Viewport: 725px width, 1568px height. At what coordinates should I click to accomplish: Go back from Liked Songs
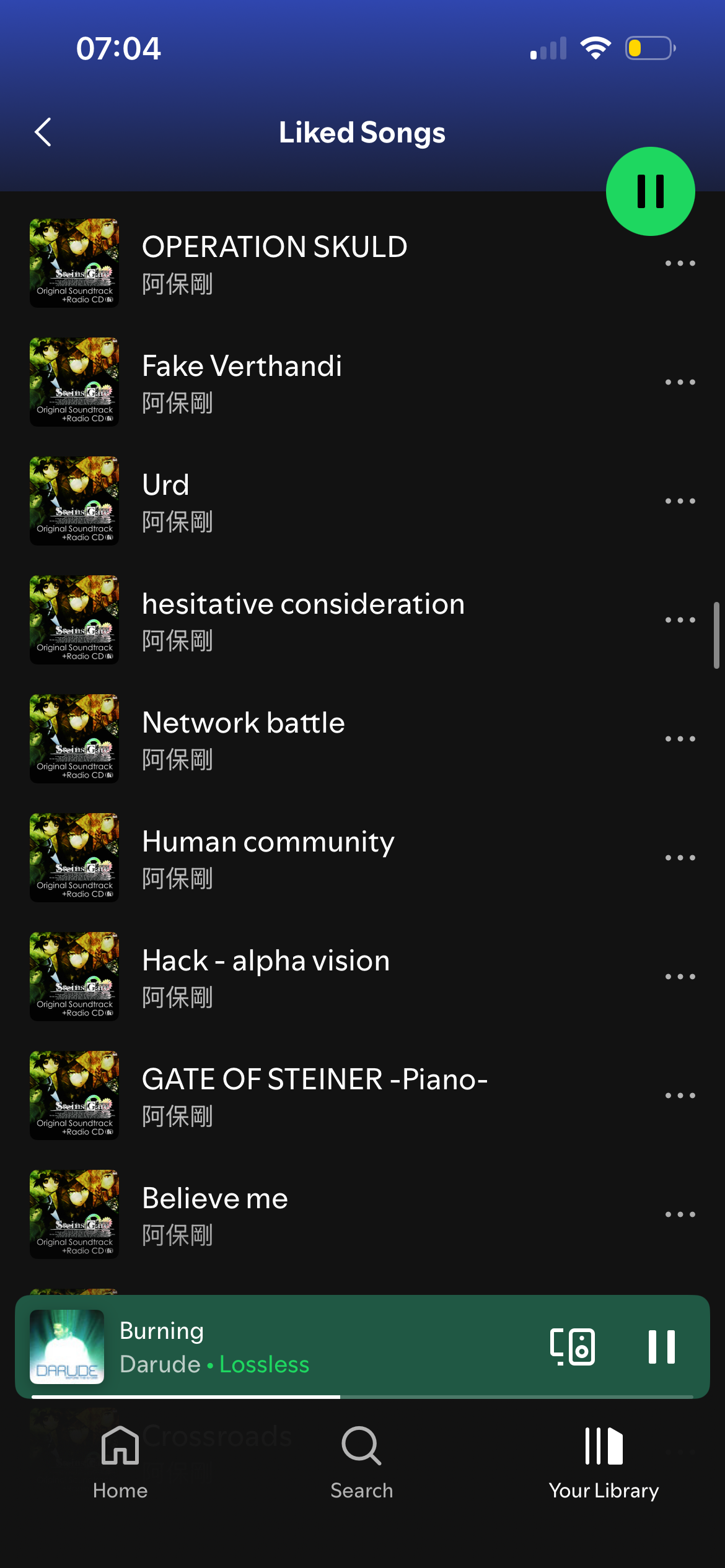43,132
